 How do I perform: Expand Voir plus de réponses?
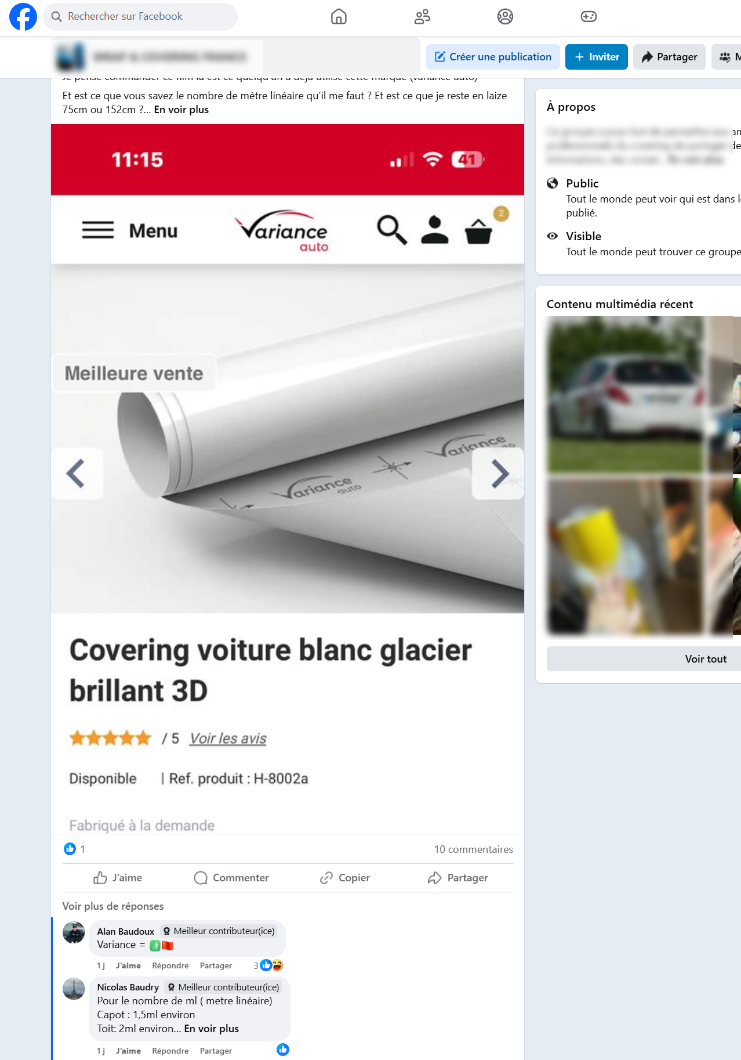pyautogui.click(x=113, y=907)
